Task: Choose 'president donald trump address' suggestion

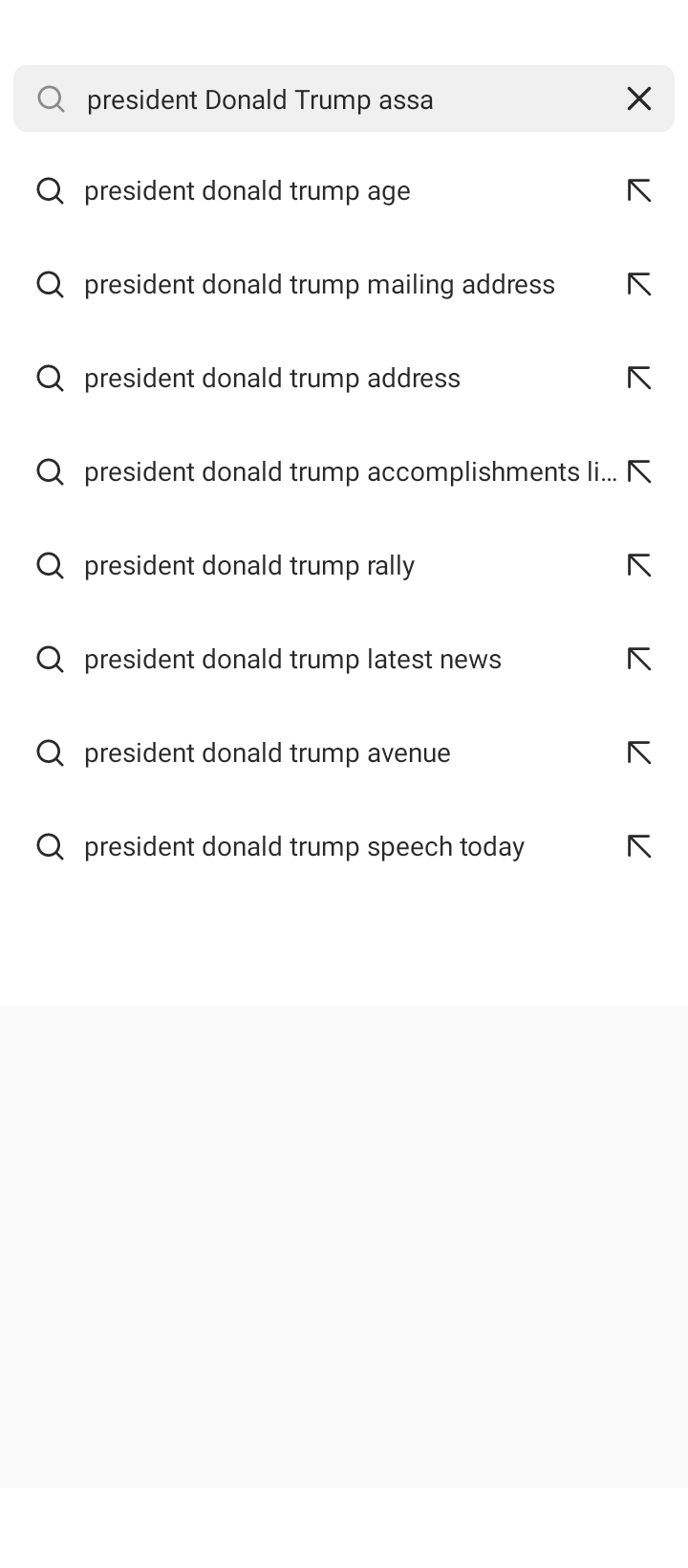Action: (x=272, y=379)
